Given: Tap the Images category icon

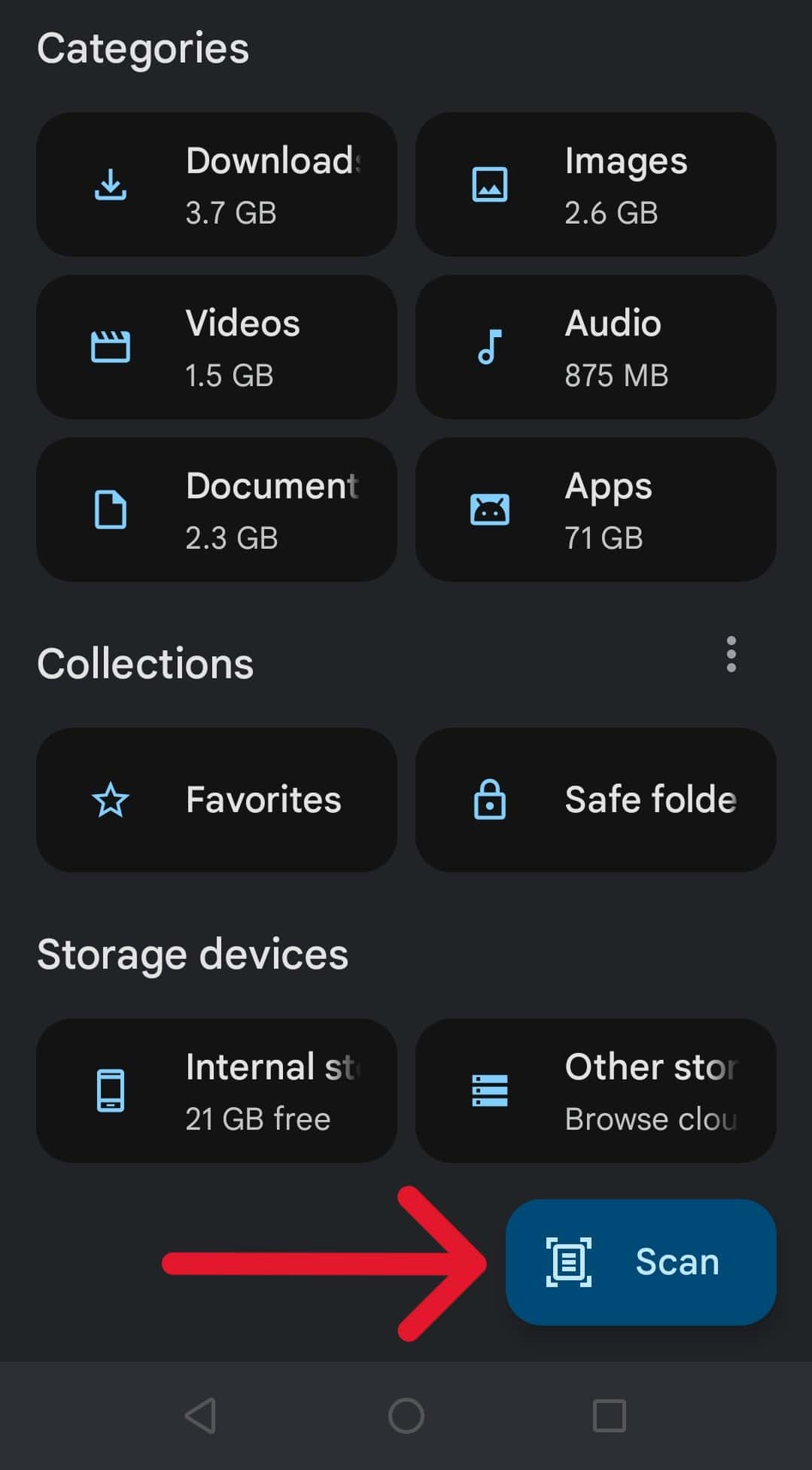Looking at the screenshot, I should pyautogui.click(x=490, y=185).
